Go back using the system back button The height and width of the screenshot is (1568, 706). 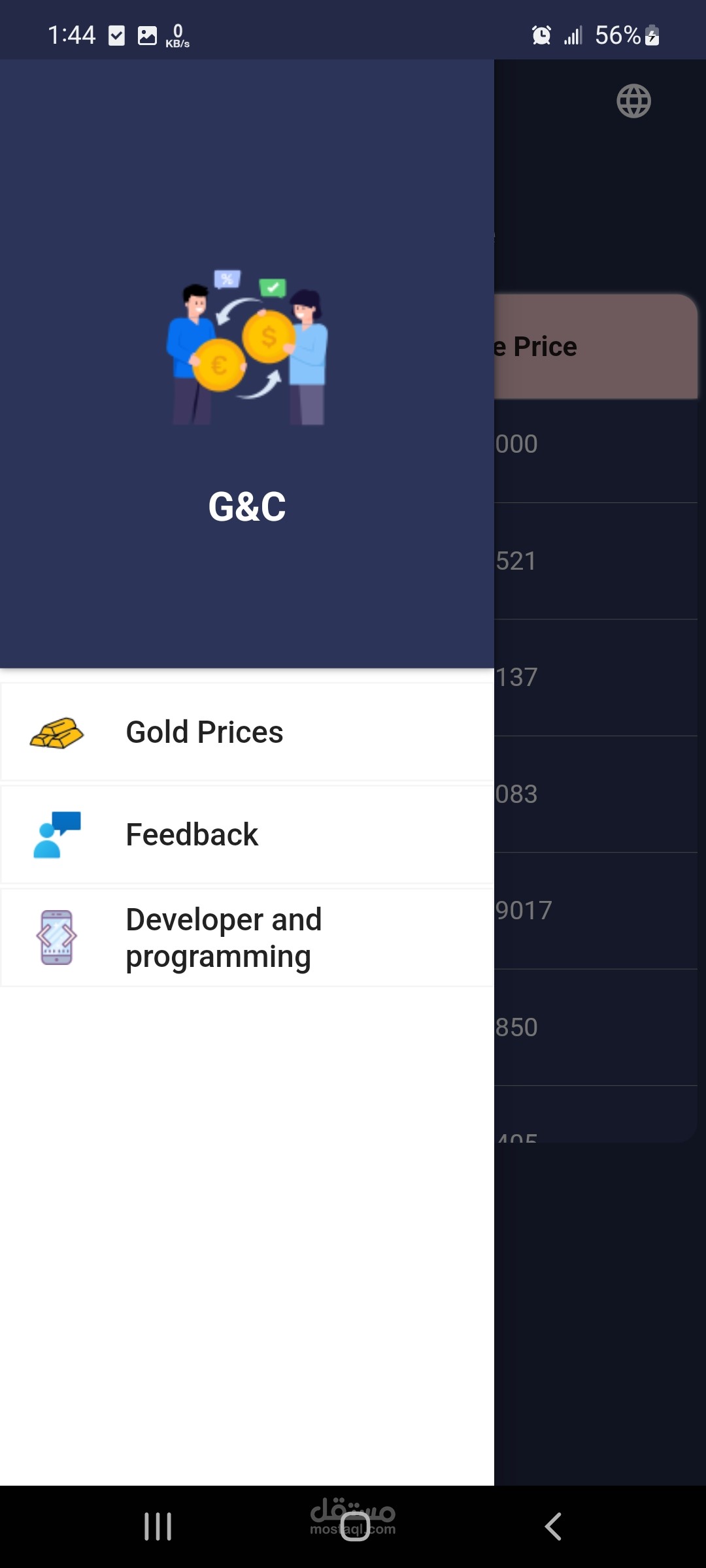coord(553,1527)
